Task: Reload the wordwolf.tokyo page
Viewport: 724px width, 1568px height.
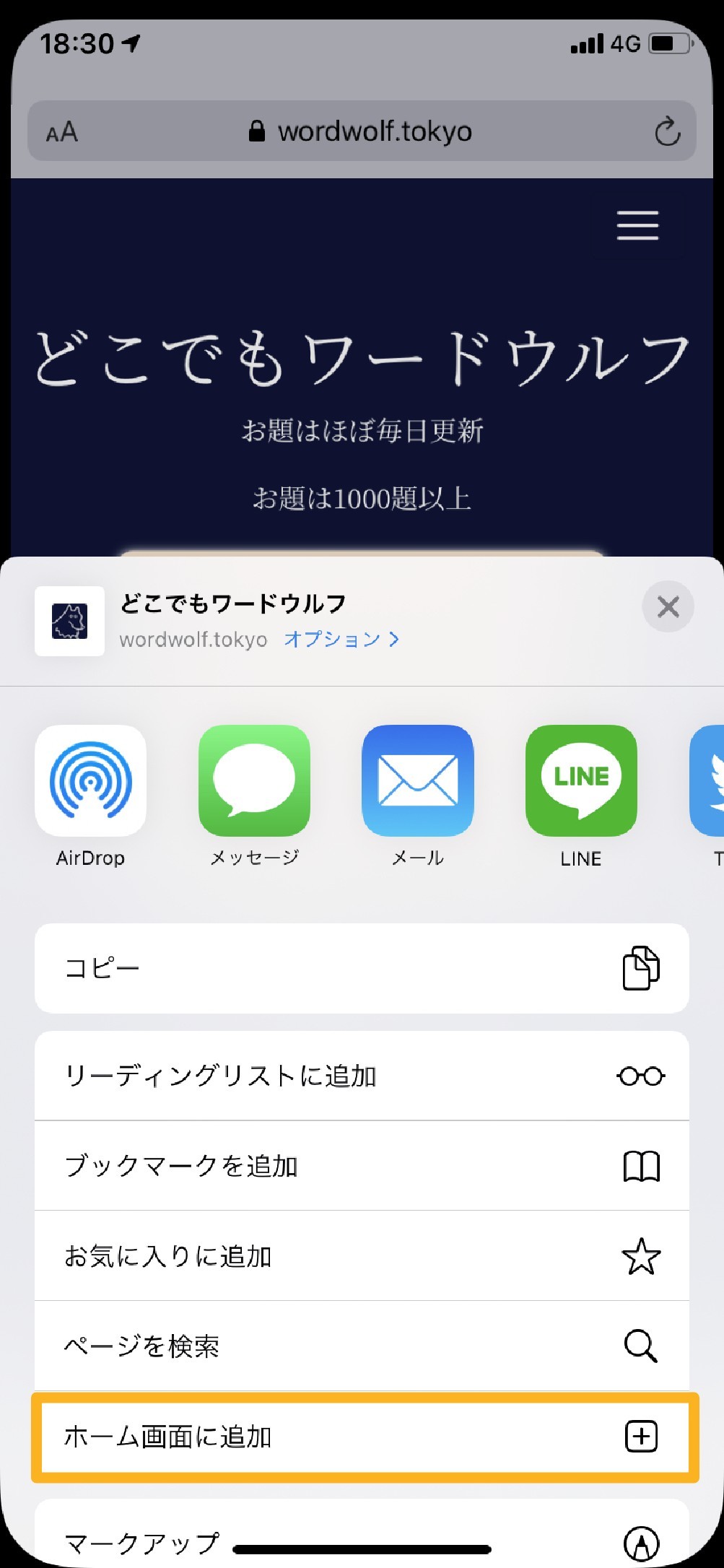Action: 667,131
